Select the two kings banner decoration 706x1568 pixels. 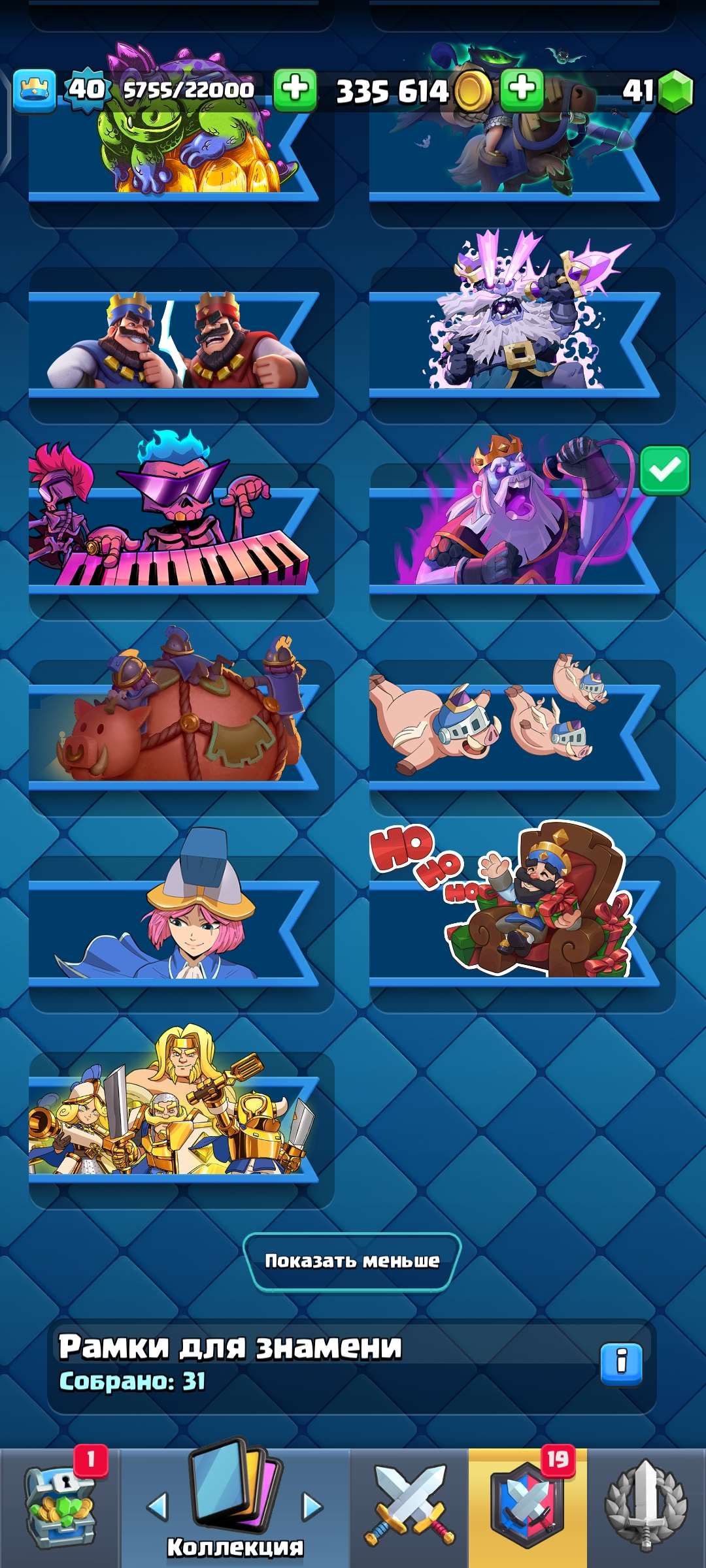176,343
